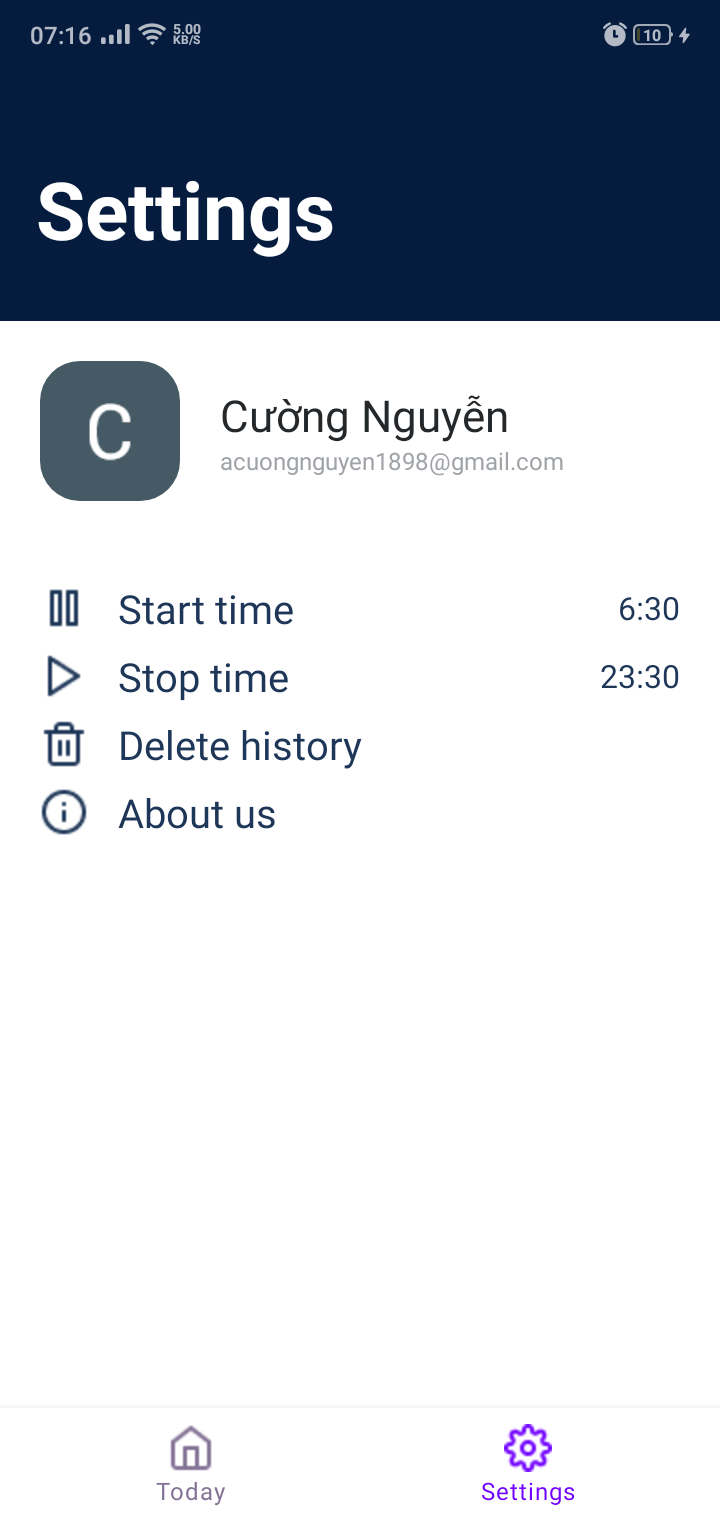Tap the Gmail address under the name
Image resolution: width=720 pixels, height=1520 pixels.
392,461
